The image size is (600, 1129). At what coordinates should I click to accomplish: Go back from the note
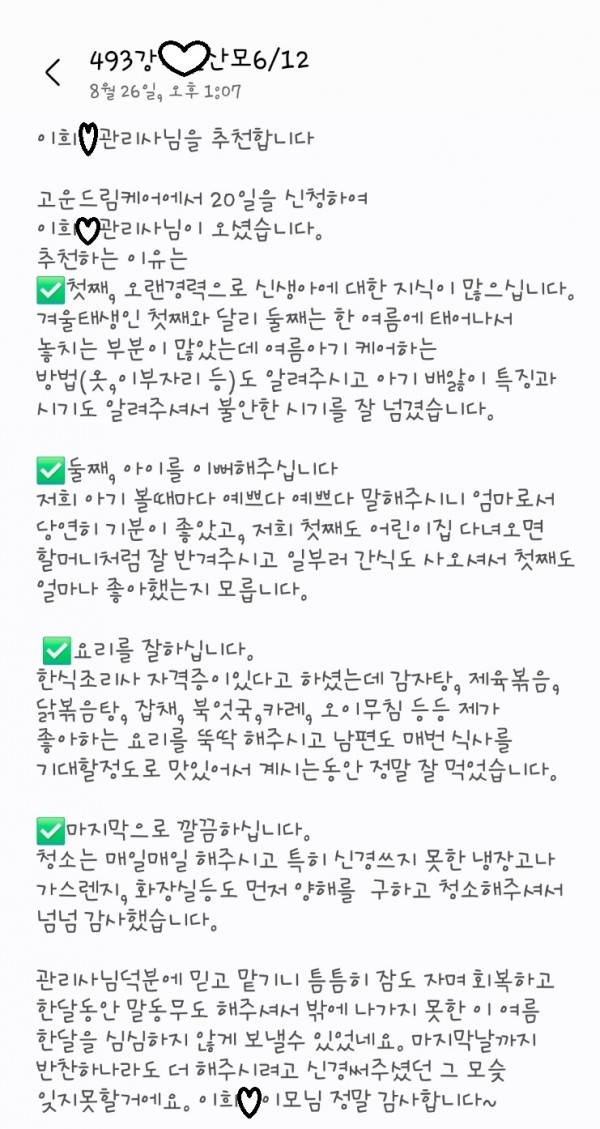point(53,72)
